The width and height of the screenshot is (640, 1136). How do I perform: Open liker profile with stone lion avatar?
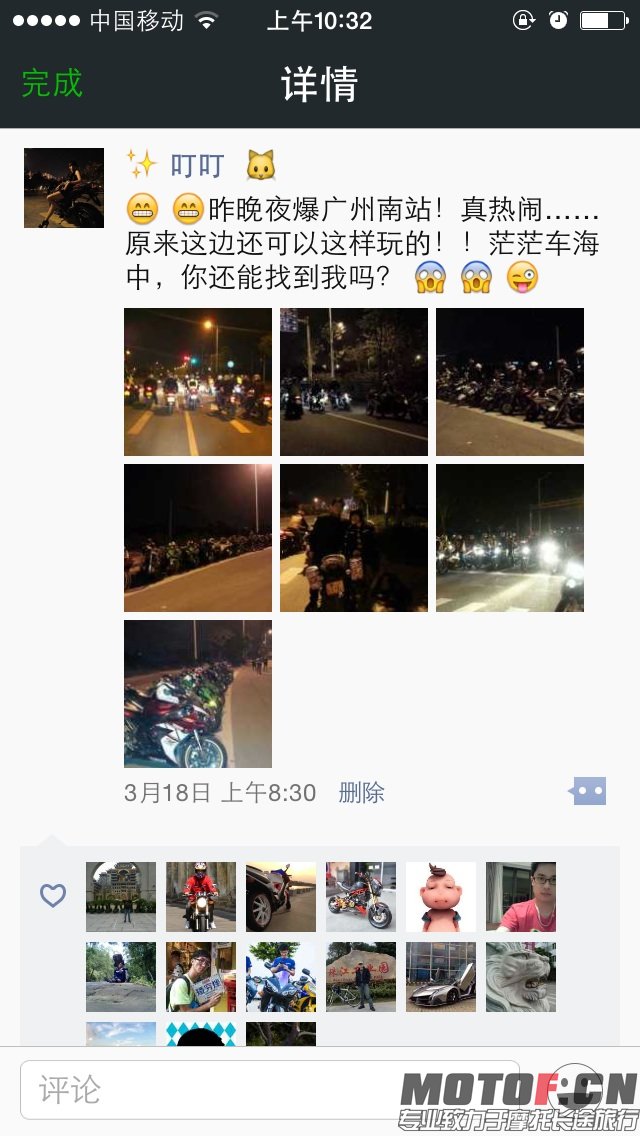pos(521,977)
